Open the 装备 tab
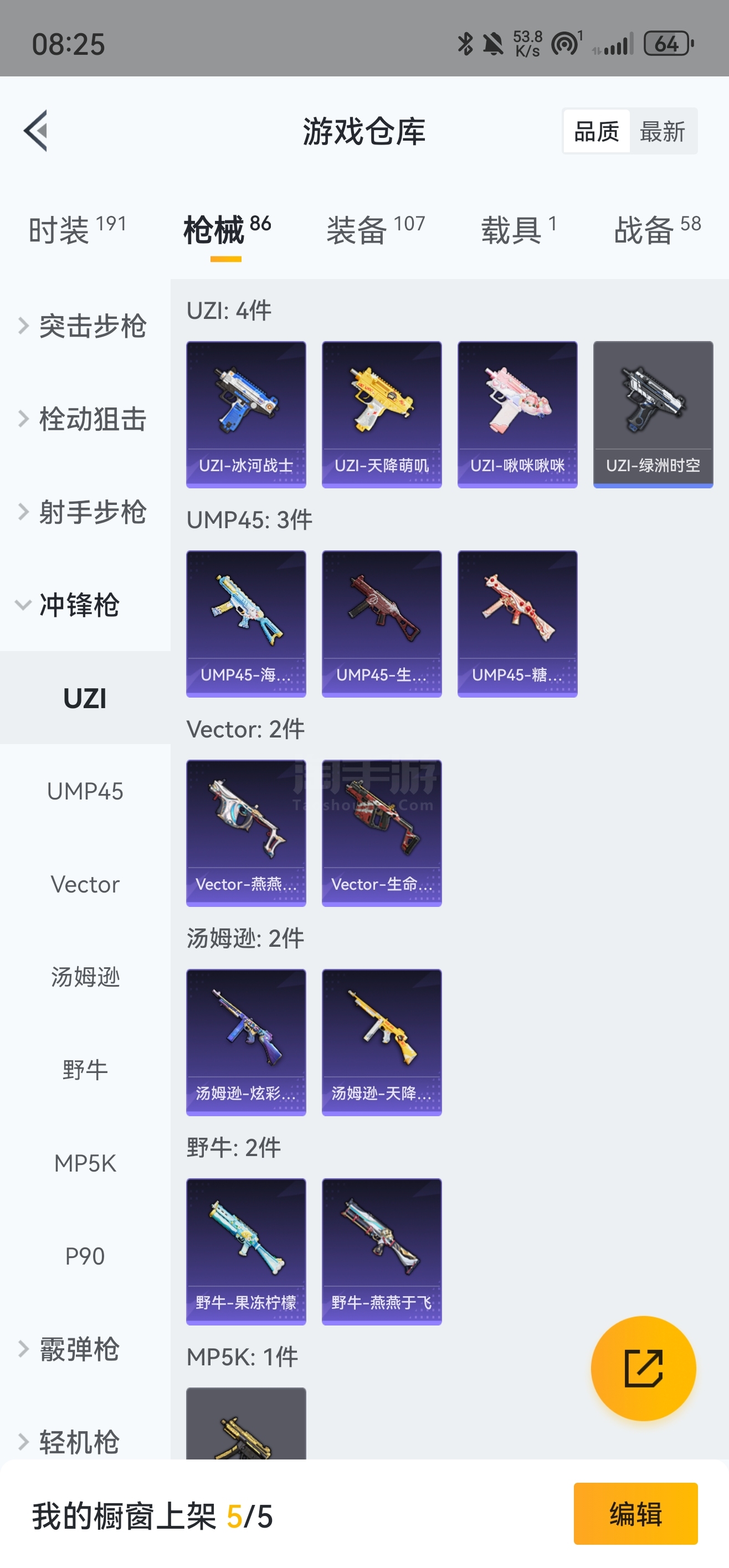Image resolution: width=729 pixels, height=1568 pixels. tap(375, 230)
